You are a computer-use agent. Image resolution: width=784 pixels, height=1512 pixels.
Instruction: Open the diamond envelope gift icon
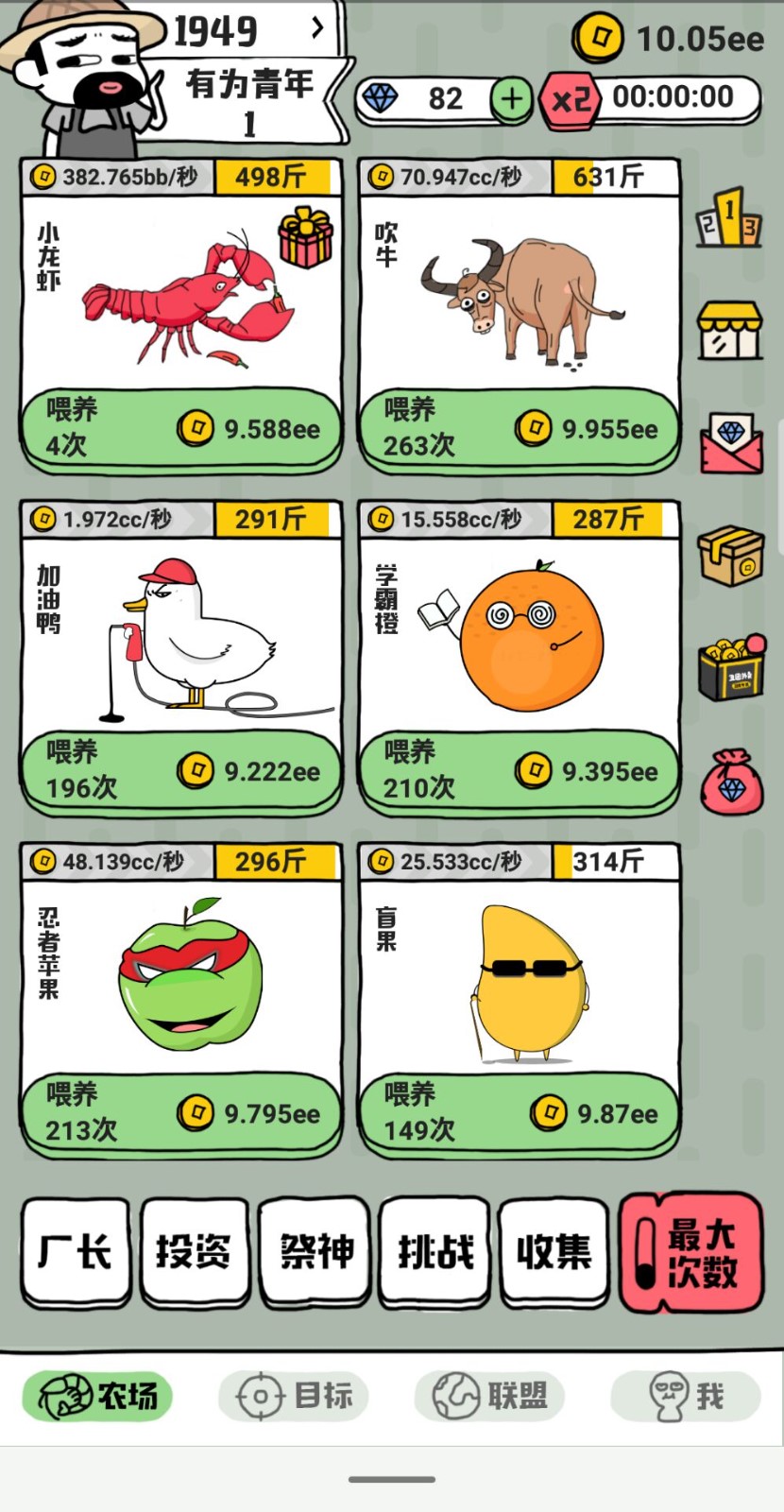[x=731, y=444]
